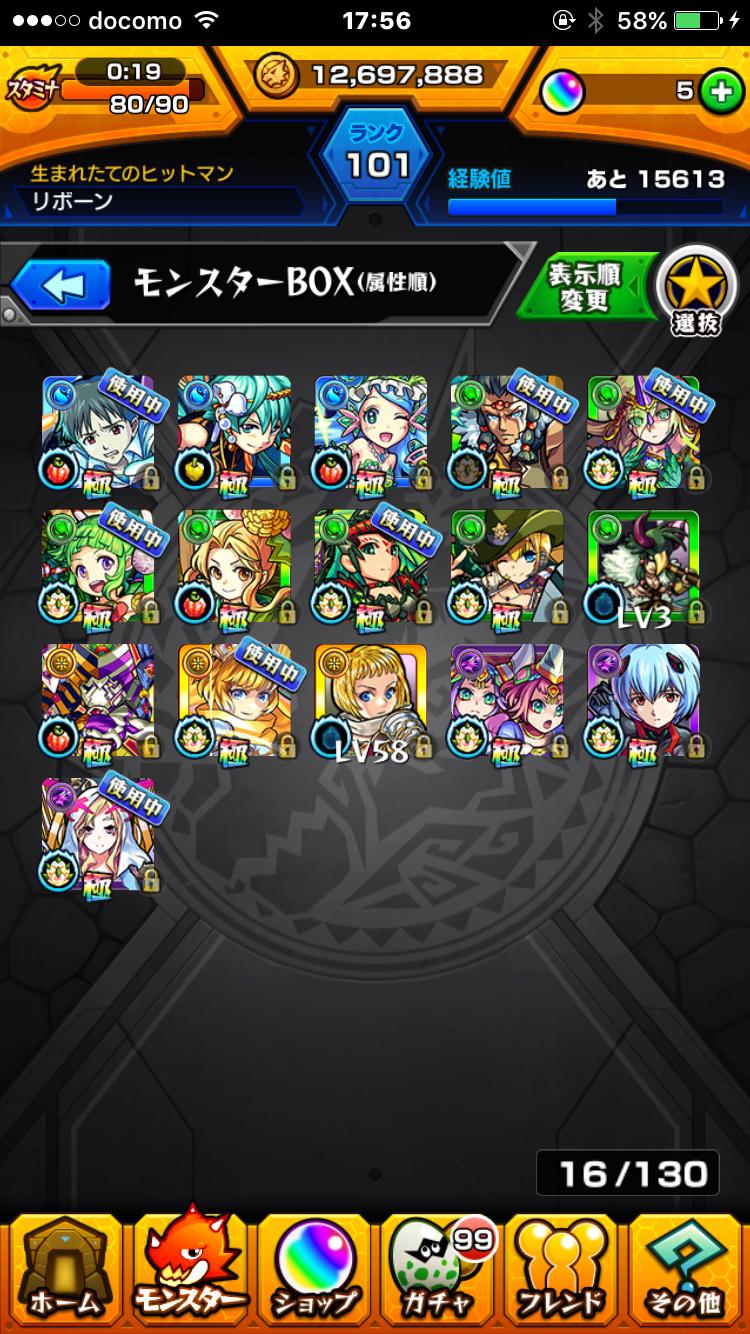Select the dark-haired boy water monster
The image size is (750, 1334).
98,432
